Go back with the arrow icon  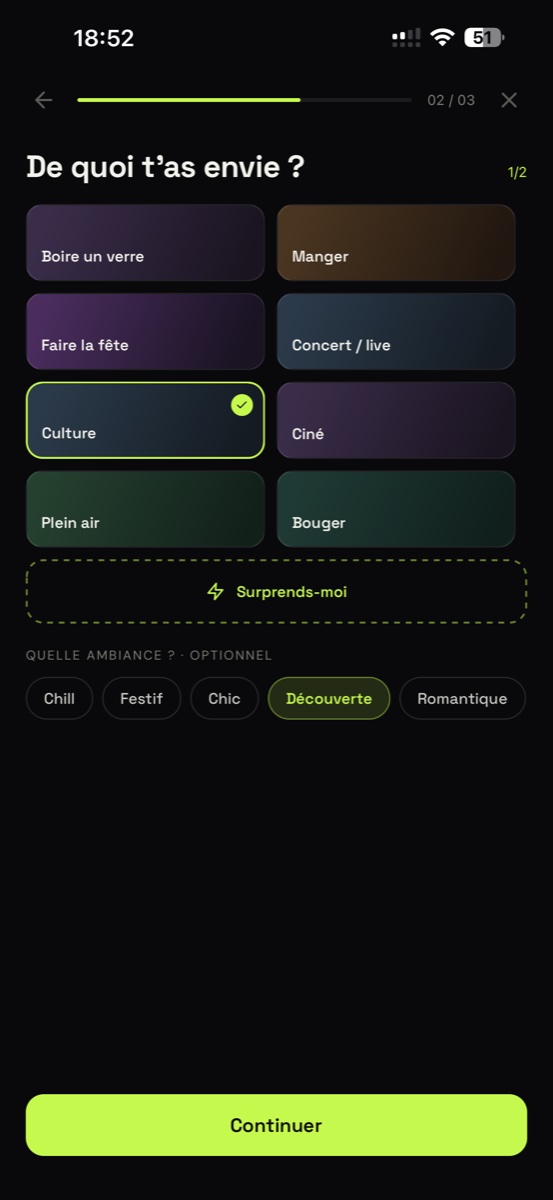coord(43,100)
